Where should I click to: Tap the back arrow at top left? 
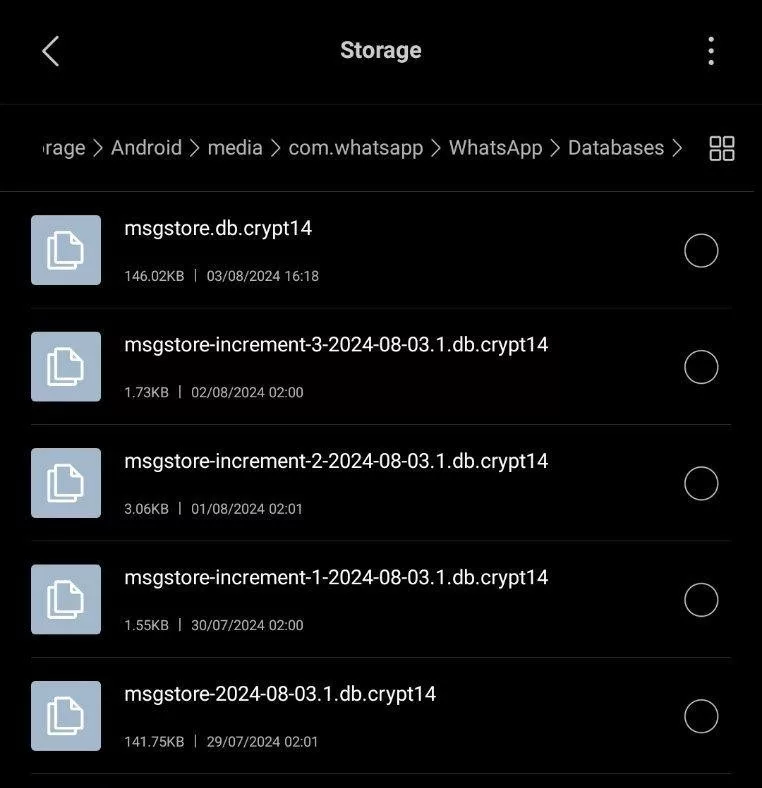pos(50,51)
